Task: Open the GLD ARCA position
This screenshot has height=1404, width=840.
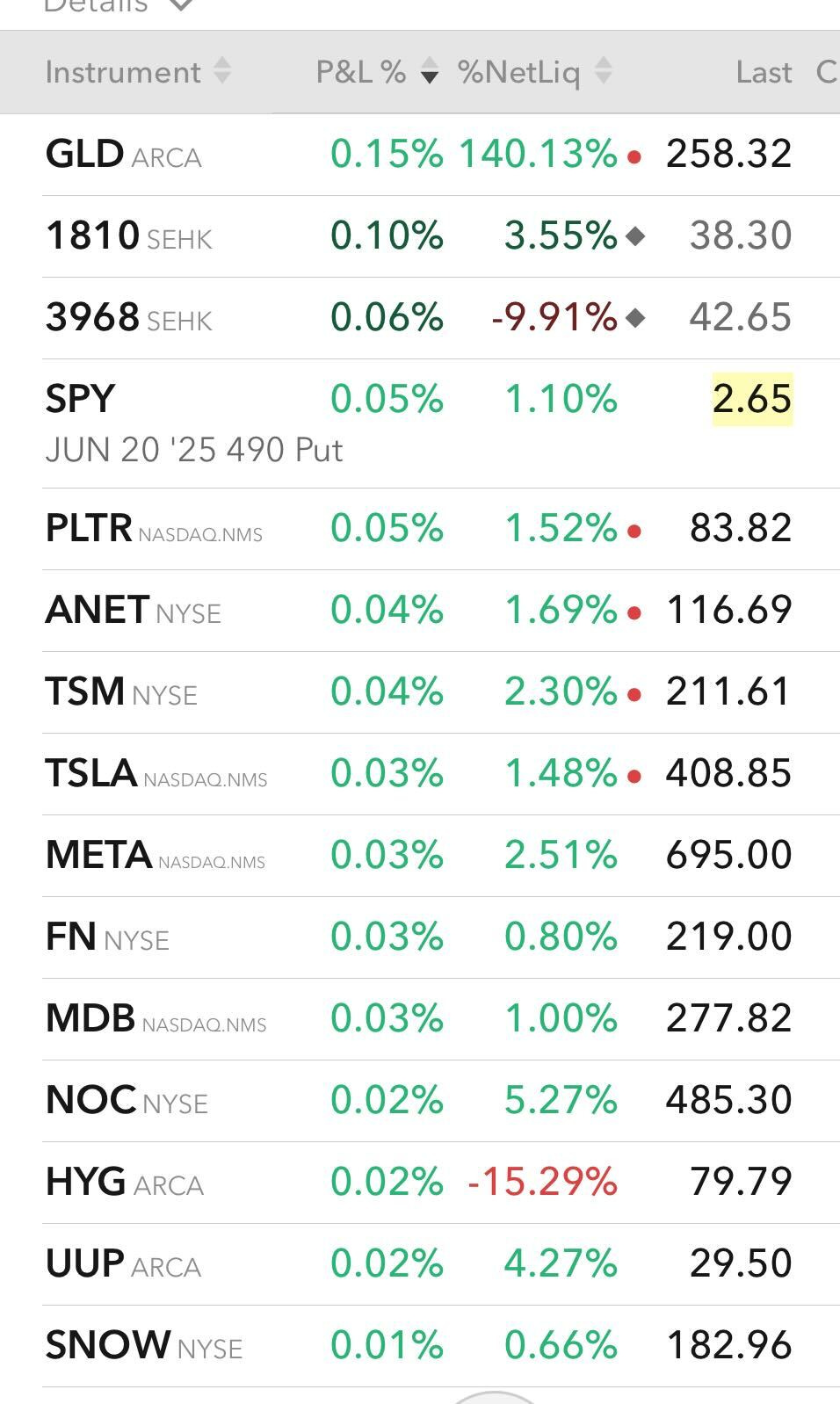Action: tap(420, 155)
